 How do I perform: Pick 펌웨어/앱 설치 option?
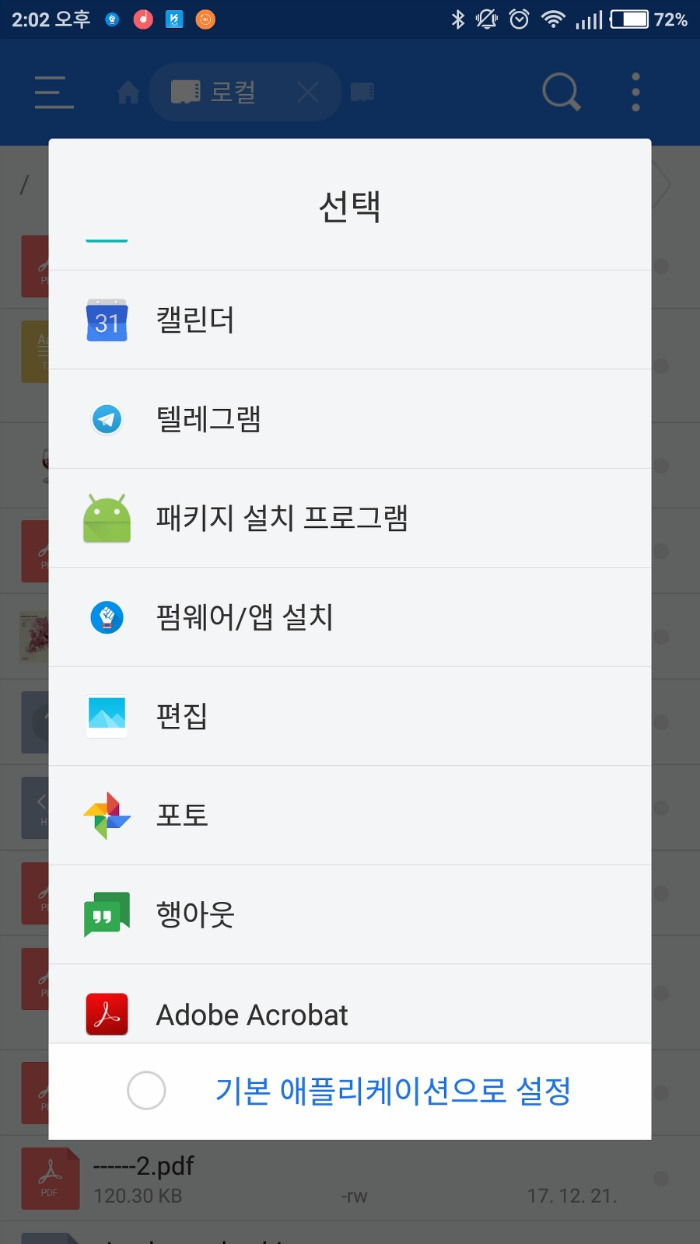coord(350,617)
